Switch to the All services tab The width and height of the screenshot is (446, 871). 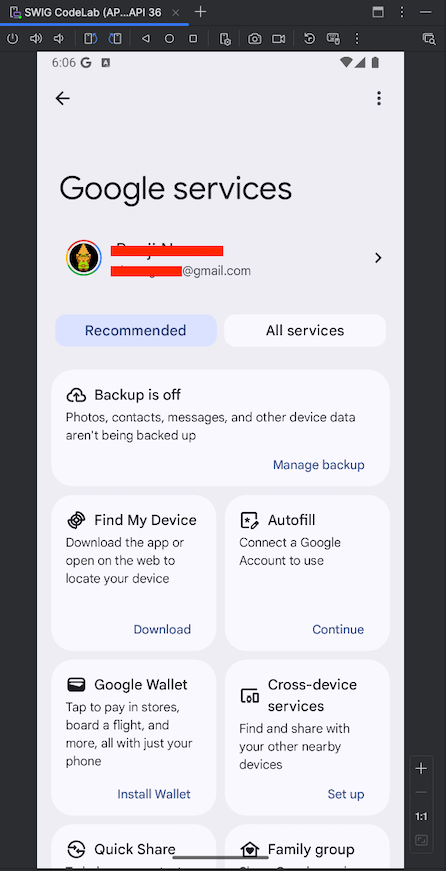305,331
